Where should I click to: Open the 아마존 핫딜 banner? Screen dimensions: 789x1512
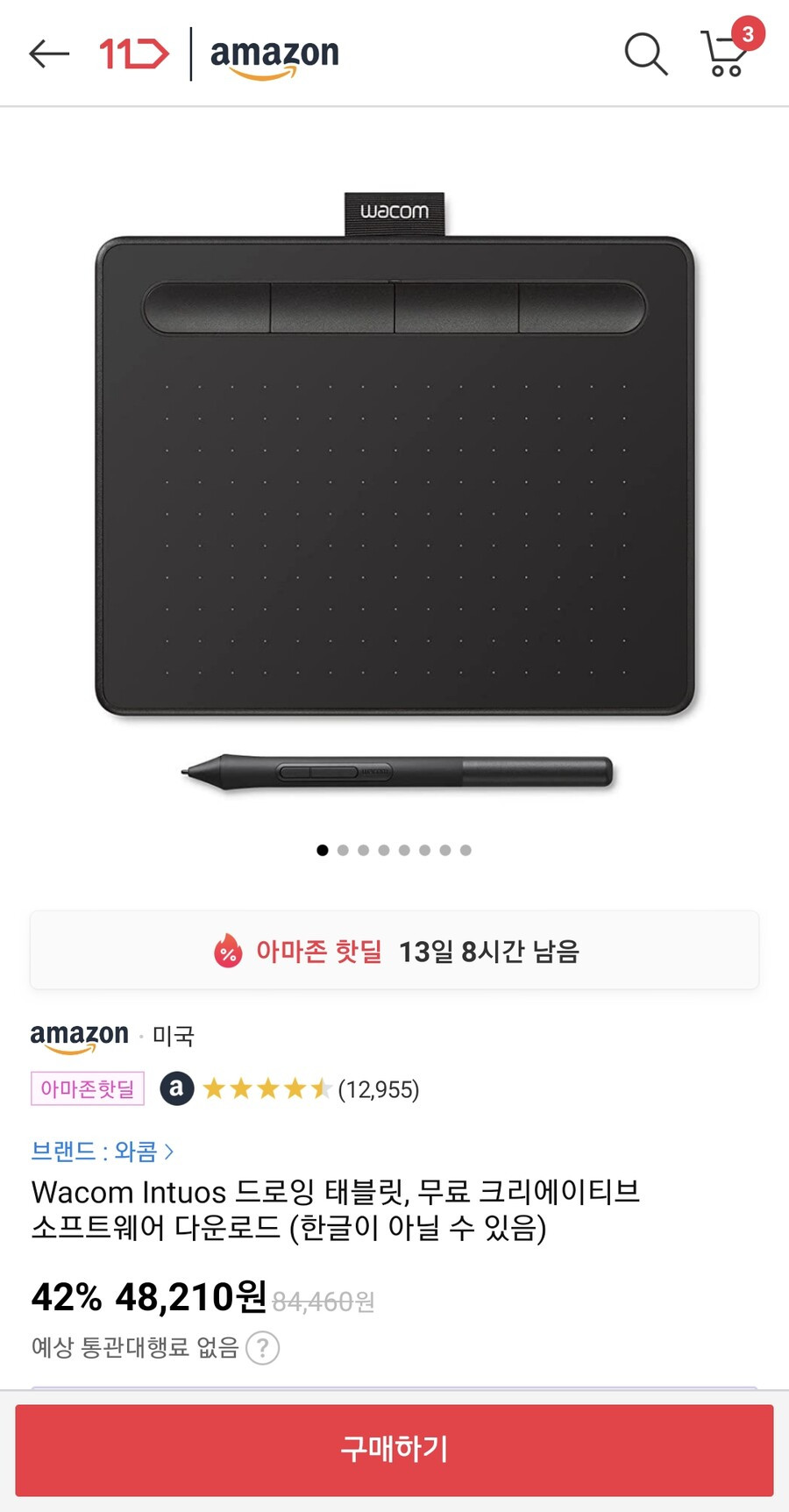click(x=394, y=951)
